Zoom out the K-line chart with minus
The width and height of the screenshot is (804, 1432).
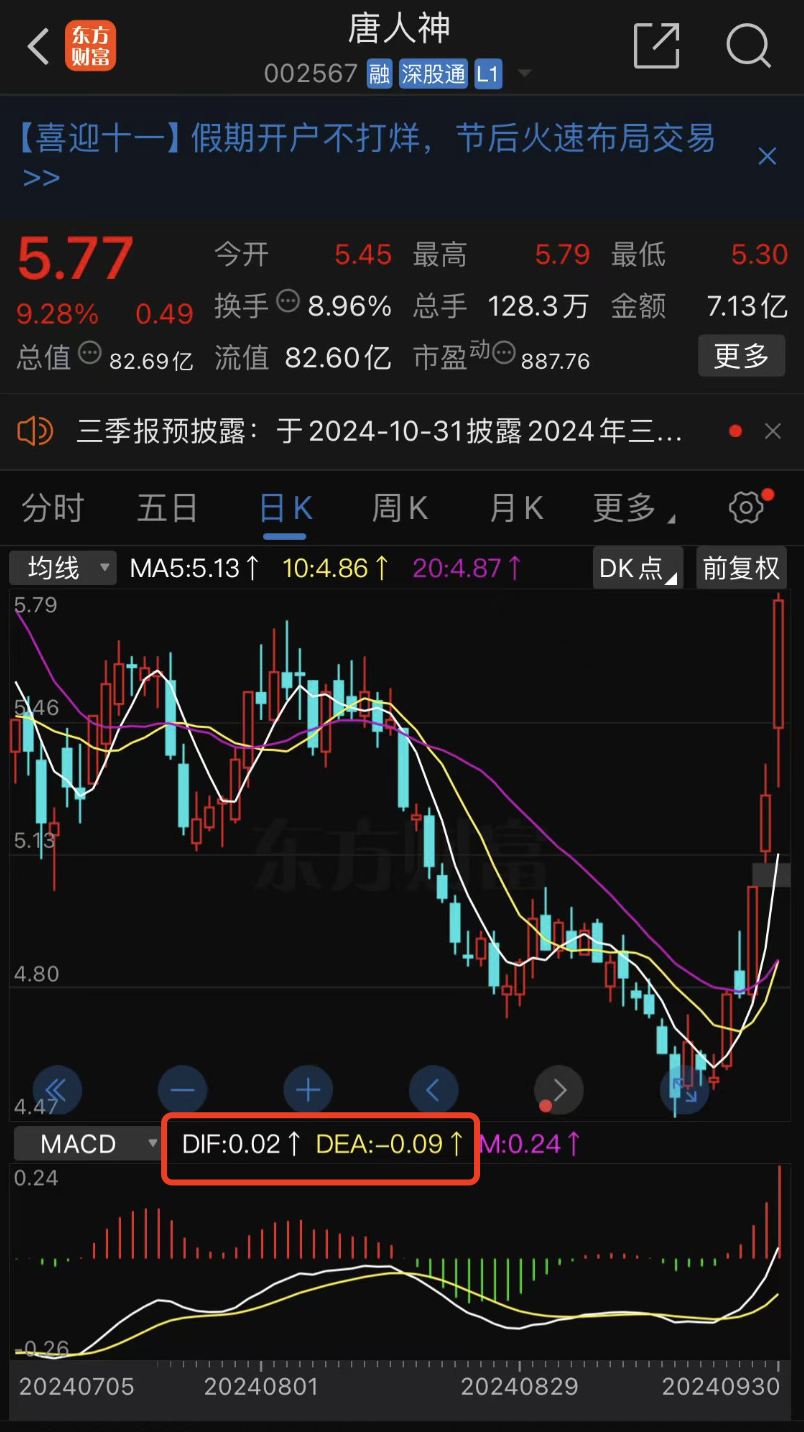(x=183, y=1090)
